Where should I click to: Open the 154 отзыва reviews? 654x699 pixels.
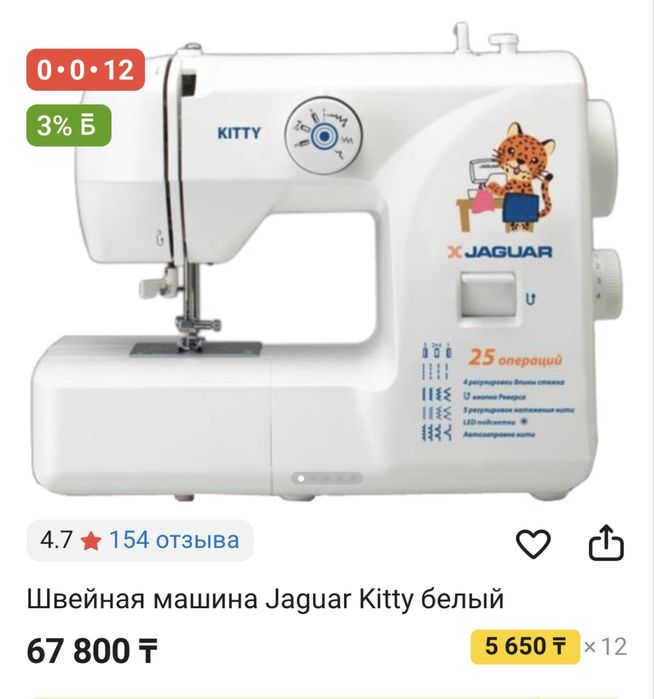[174, 541]
